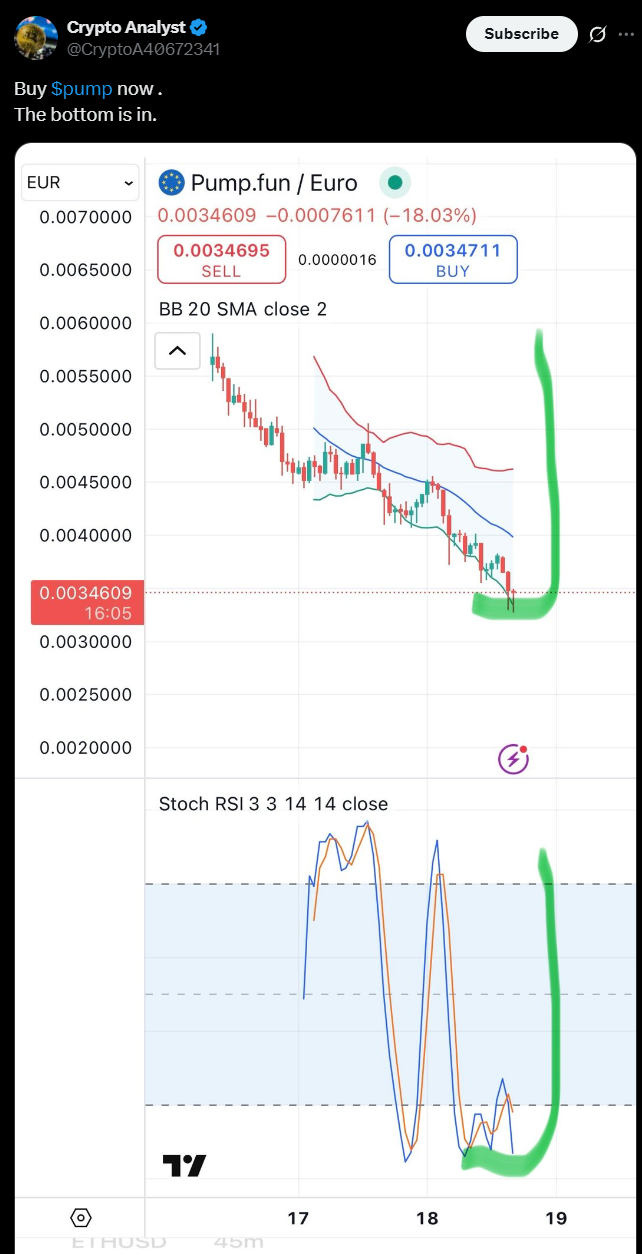This screenshot has height=1254, width=642.
Task: Open the $pump cashtag link
Action: pos(81,89)
